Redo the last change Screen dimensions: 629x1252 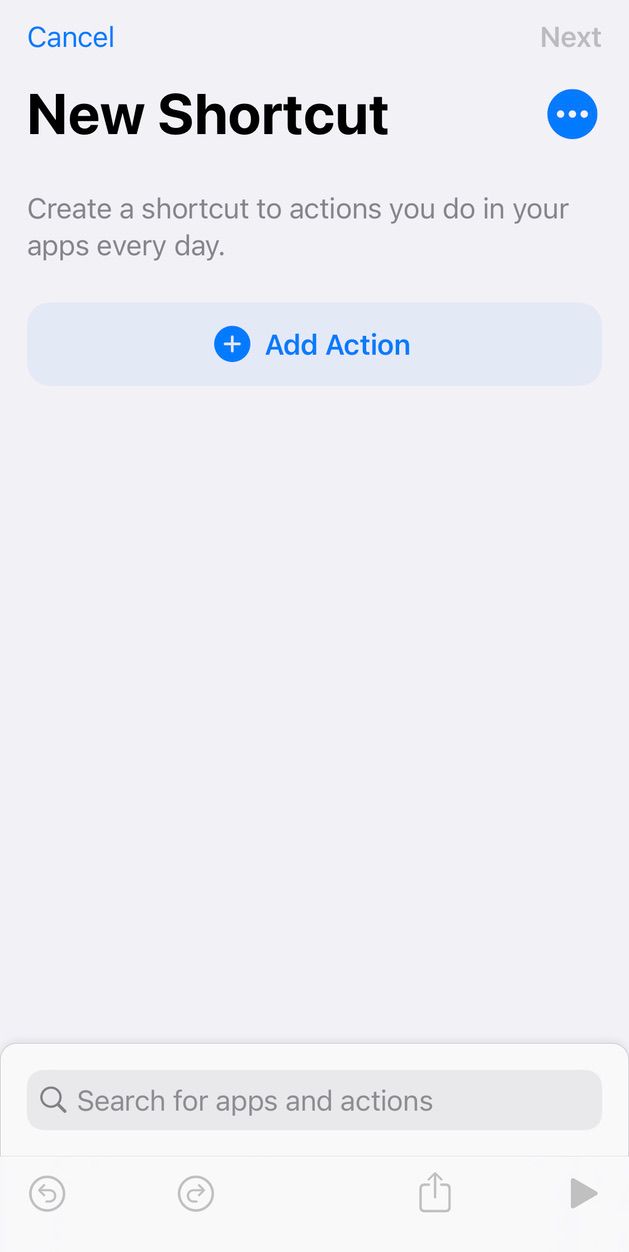click(196, 1193)
